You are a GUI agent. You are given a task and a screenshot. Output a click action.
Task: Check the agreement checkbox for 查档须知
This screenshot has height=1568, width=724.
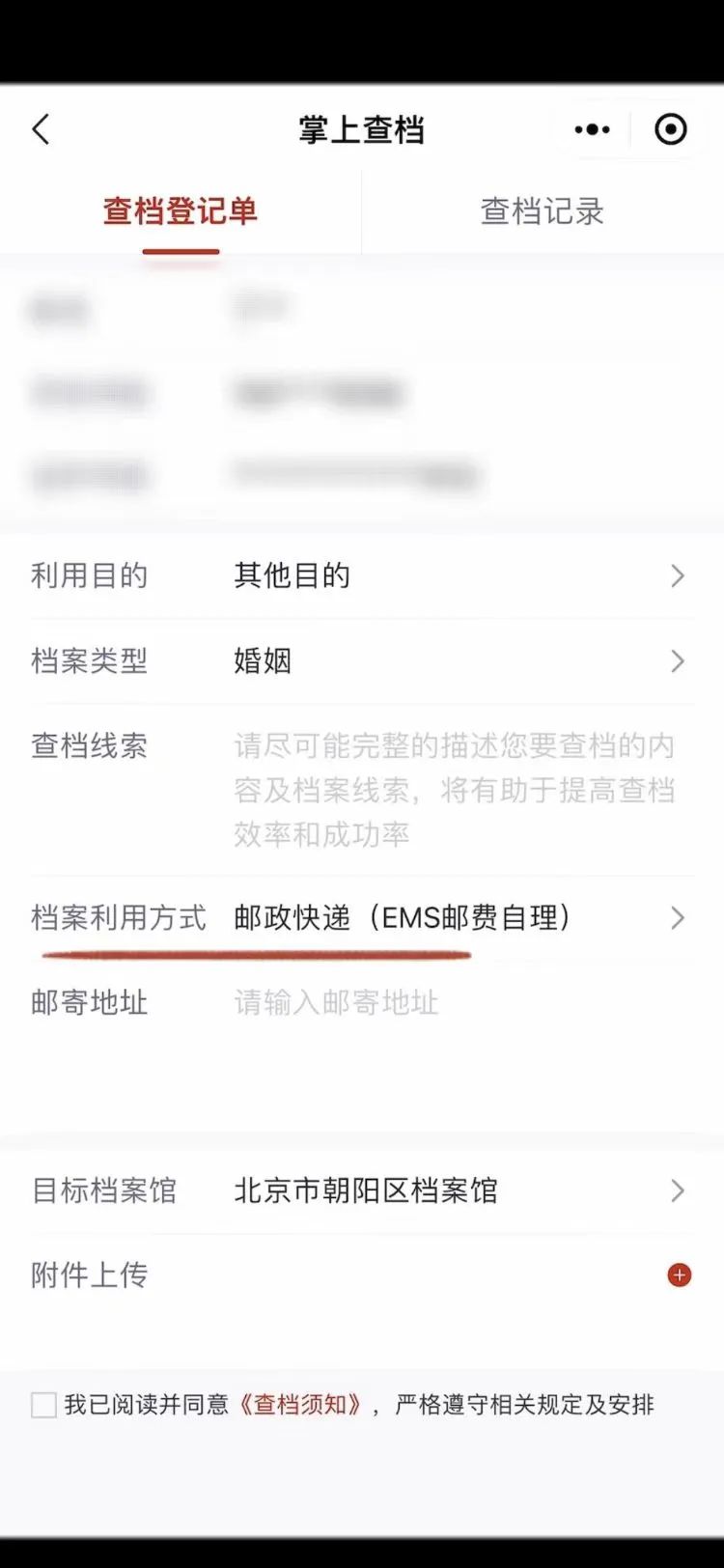tap(43, 1405)
